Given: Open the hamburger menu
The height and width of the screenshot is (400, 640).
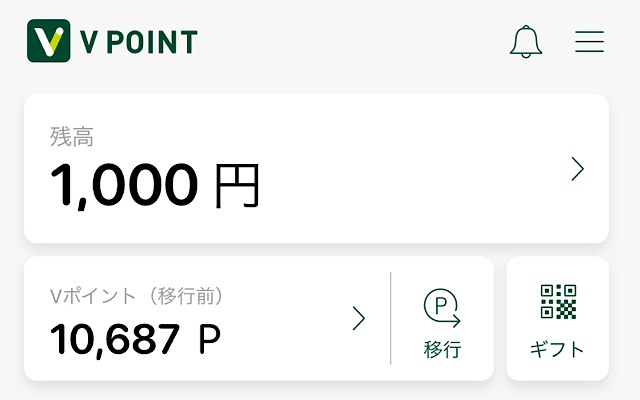Looking at the screenshot, I should point(589,42).
